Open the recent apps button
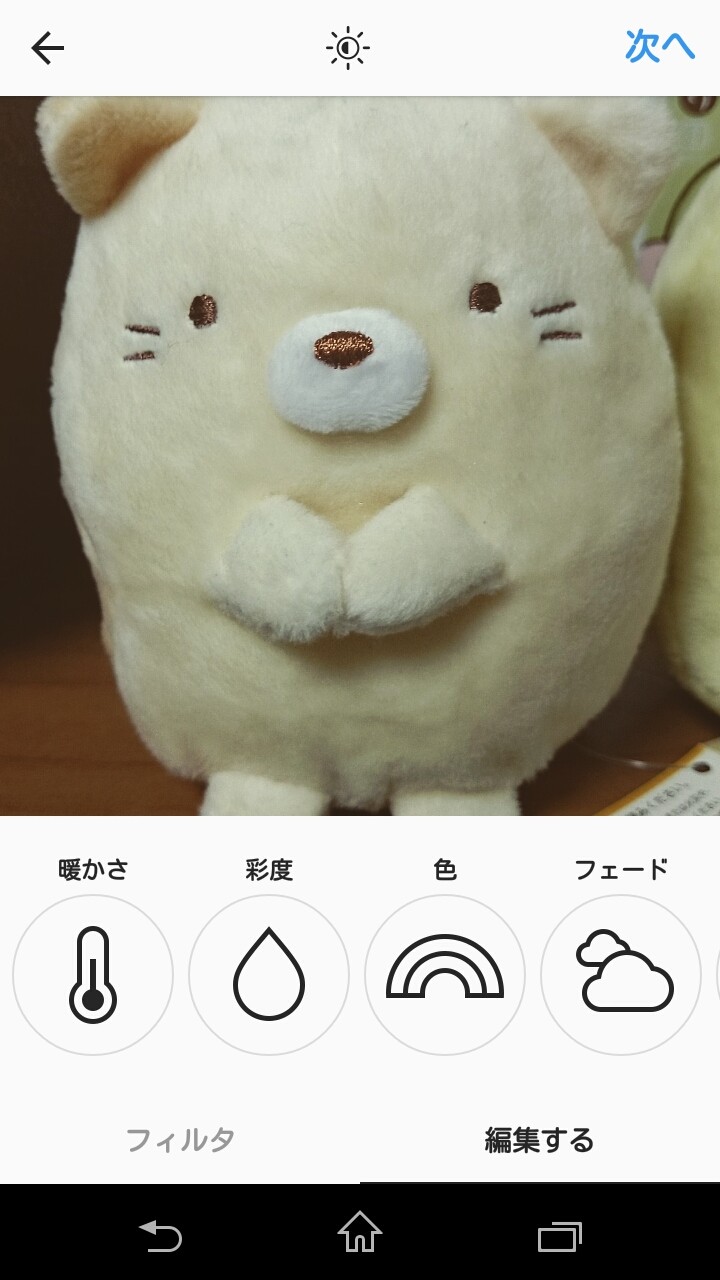 559,1237
